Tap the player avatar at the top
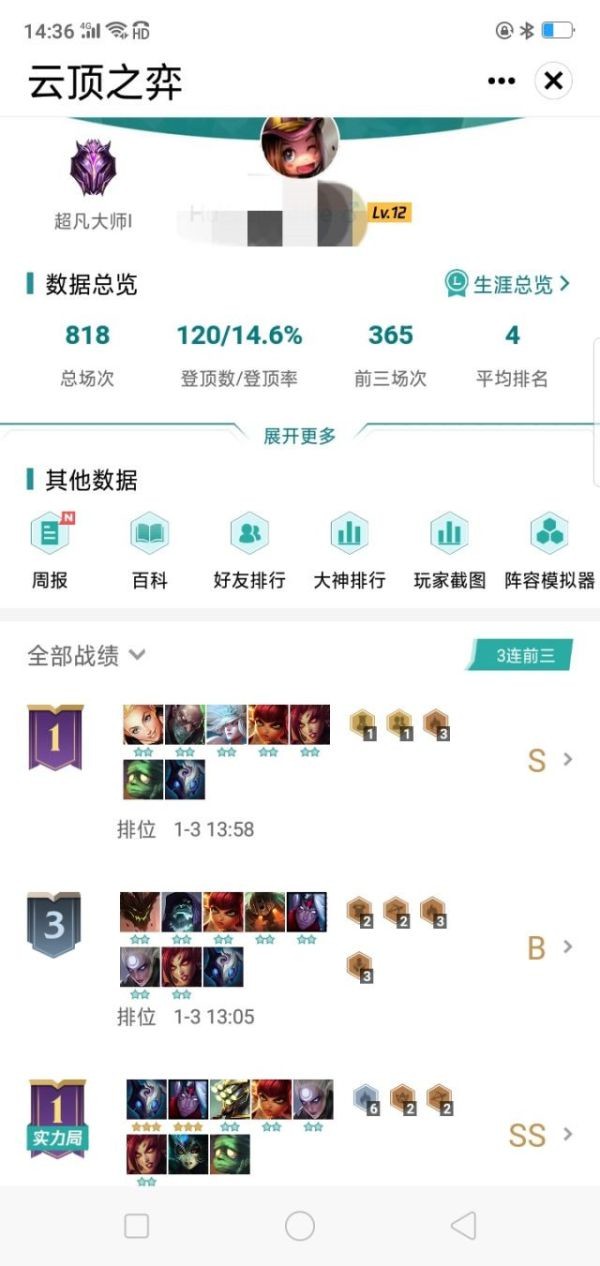 [x=299, y=148]
